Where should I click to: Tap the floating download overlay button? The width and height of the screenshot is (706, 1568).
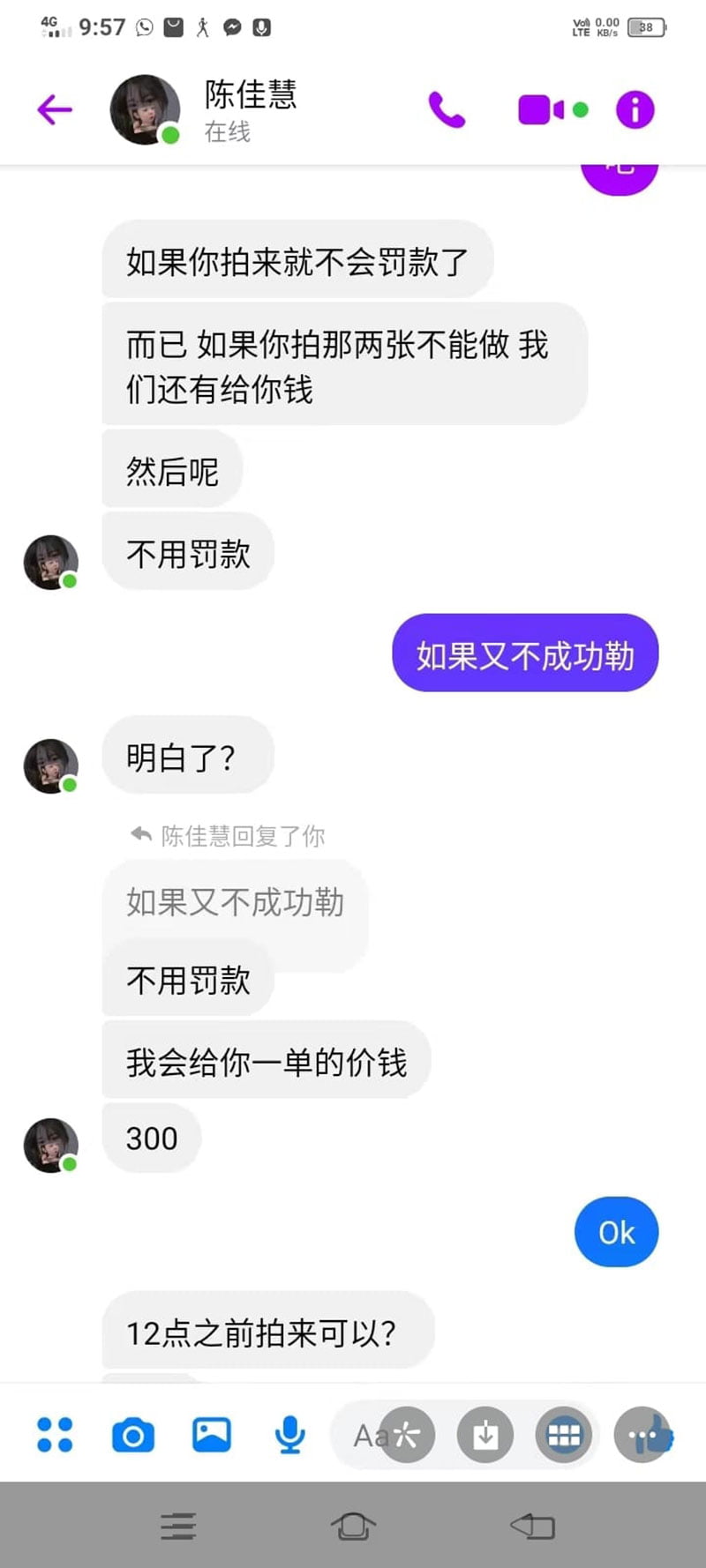click(x=484, y=1435)
